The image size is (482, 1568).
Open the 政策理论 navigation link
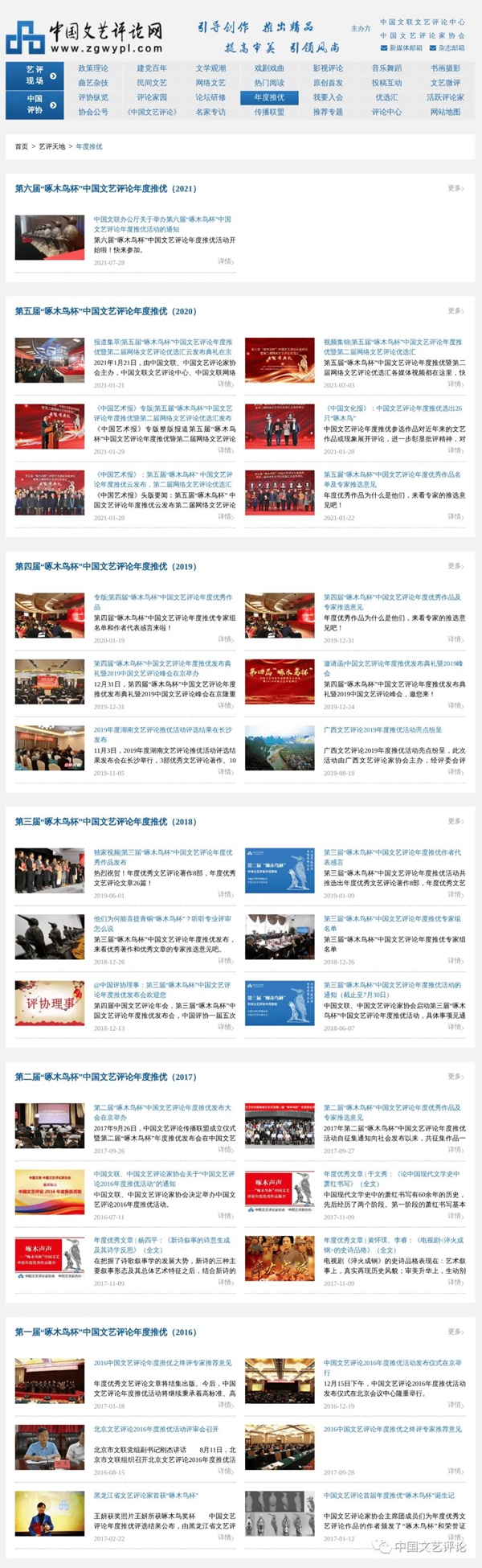tap(93, 68)
